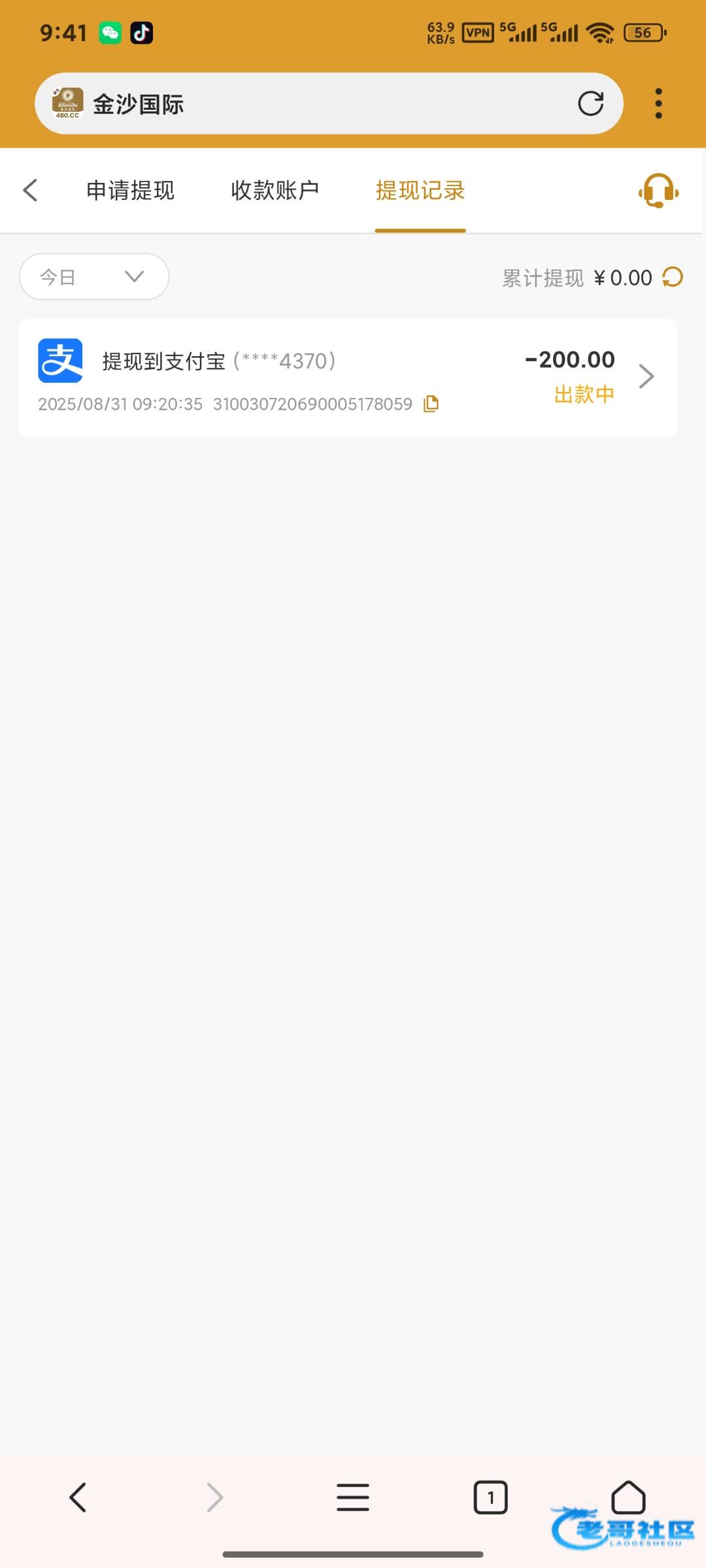Open the browser bottom menu button

coord(353,1497)
